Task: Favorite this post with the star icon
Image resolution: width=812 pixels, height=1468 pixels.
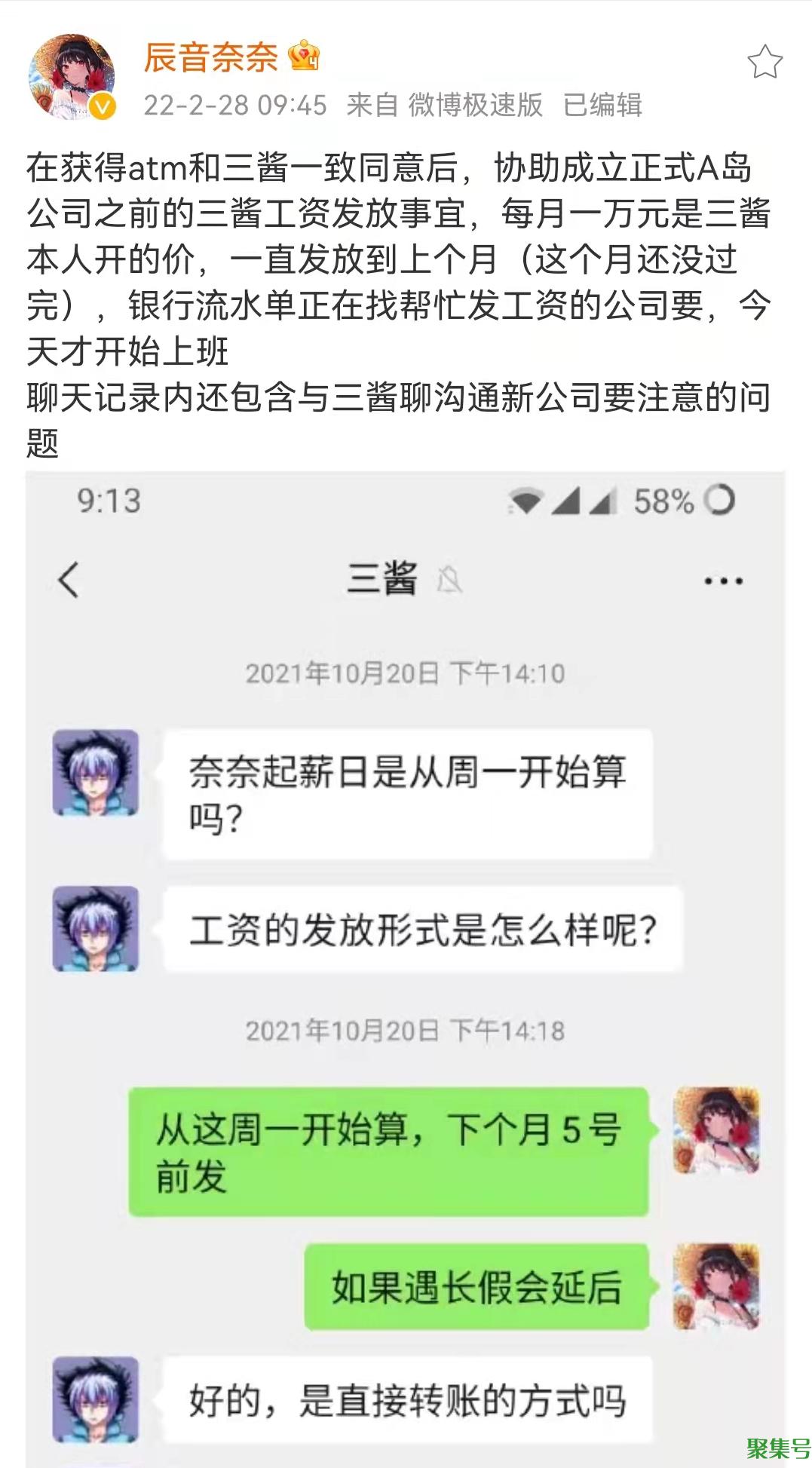Action: [x=765, y=62]
